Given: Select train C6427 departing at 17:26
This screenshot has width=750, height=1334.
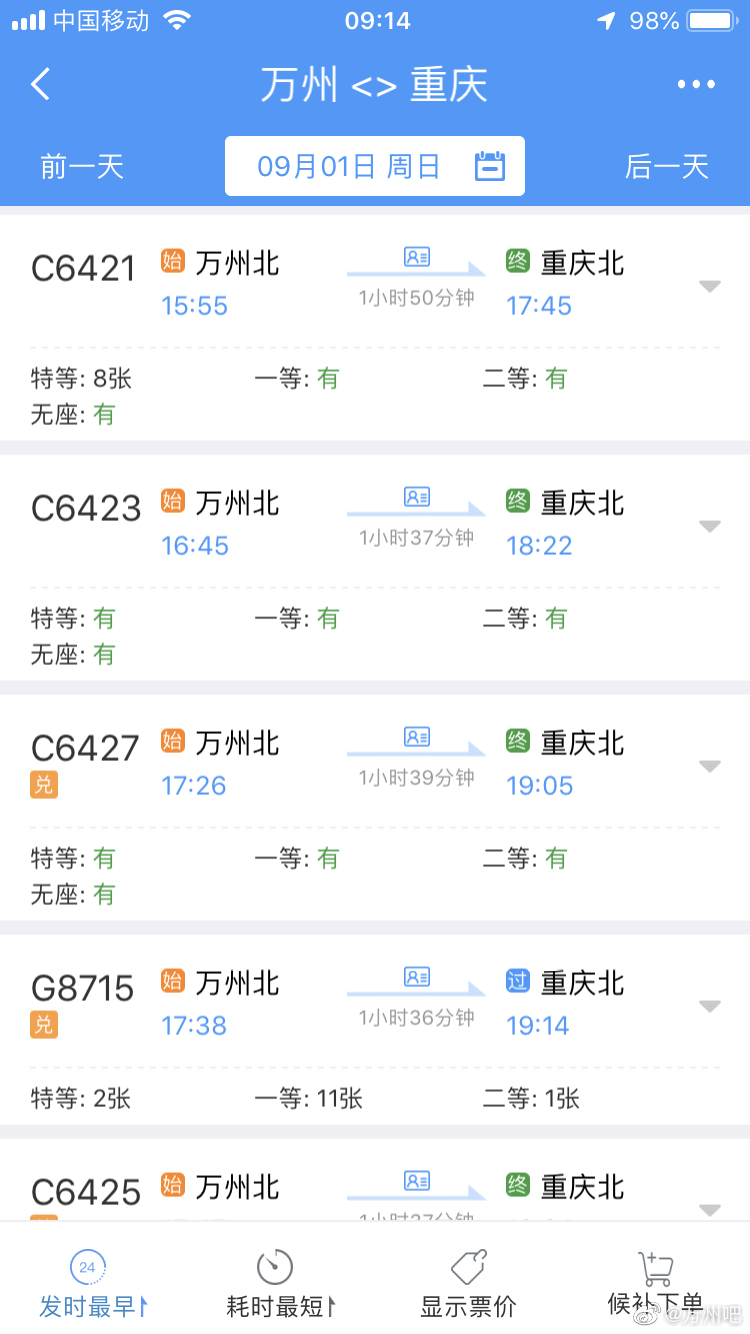Looking at the screenshot, I should 375,807.
